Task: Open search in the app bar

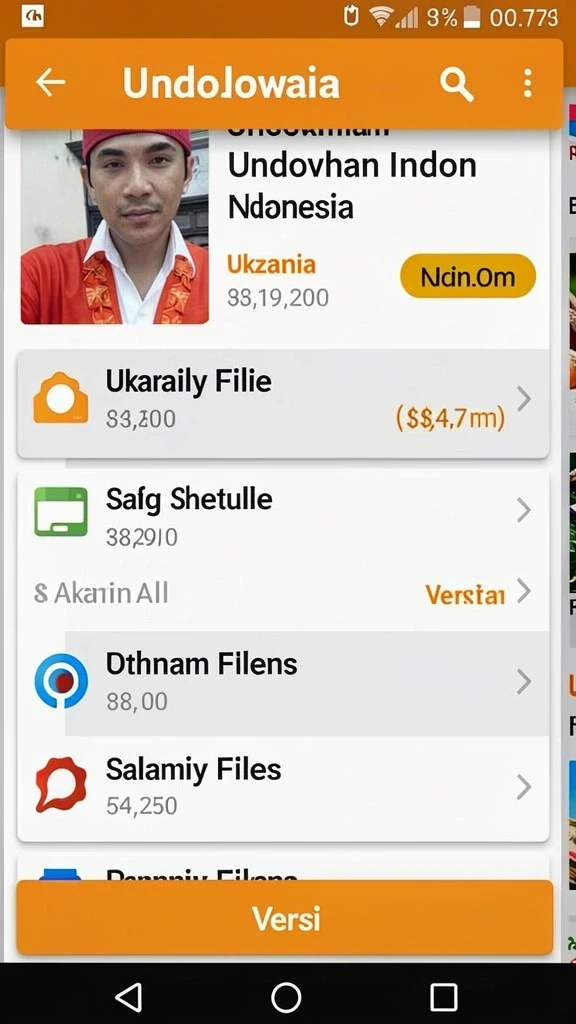Action: click(456, 84)
